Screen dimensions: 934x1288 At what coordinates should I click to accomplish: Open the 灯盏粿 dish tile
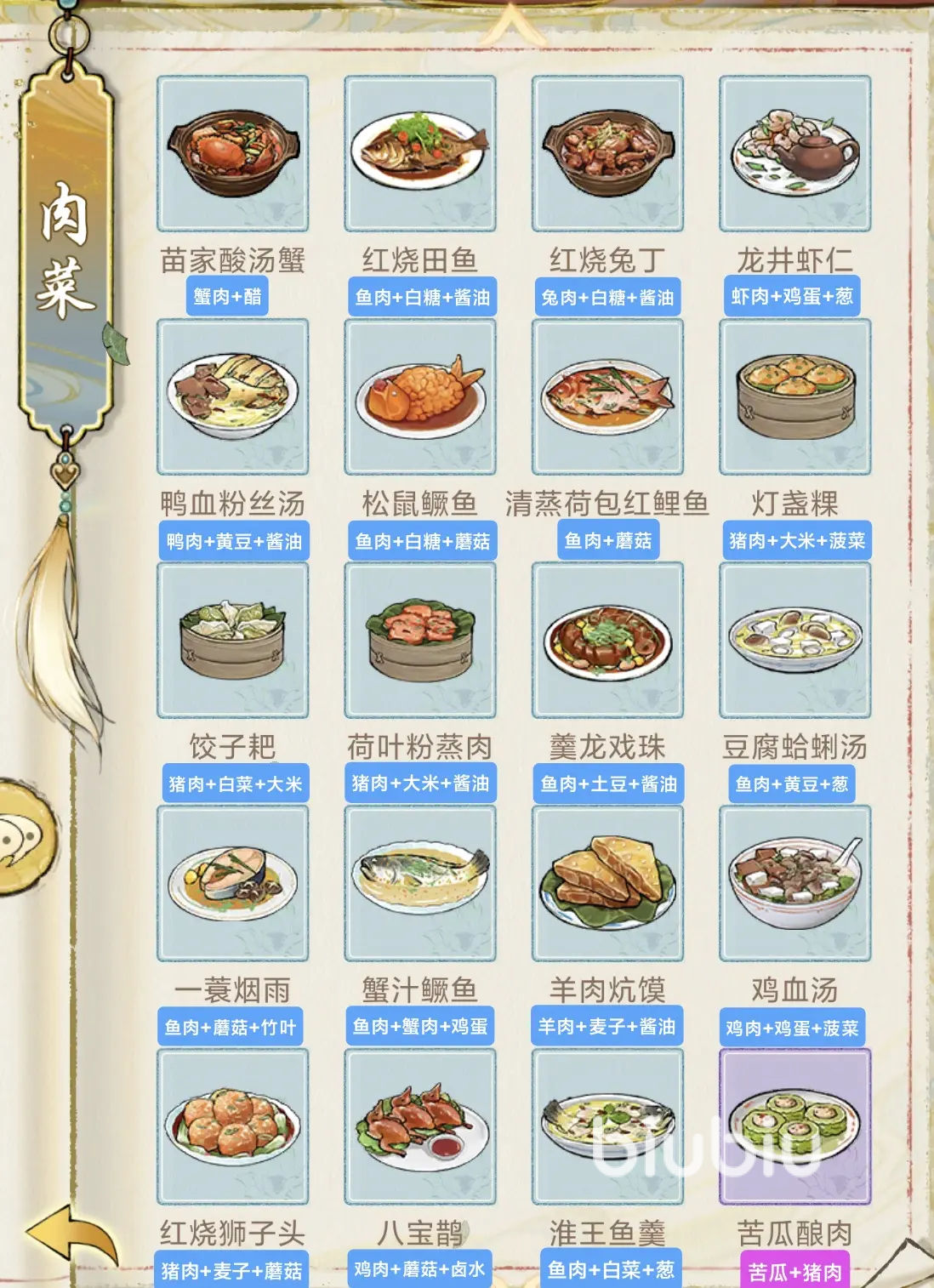794,396
